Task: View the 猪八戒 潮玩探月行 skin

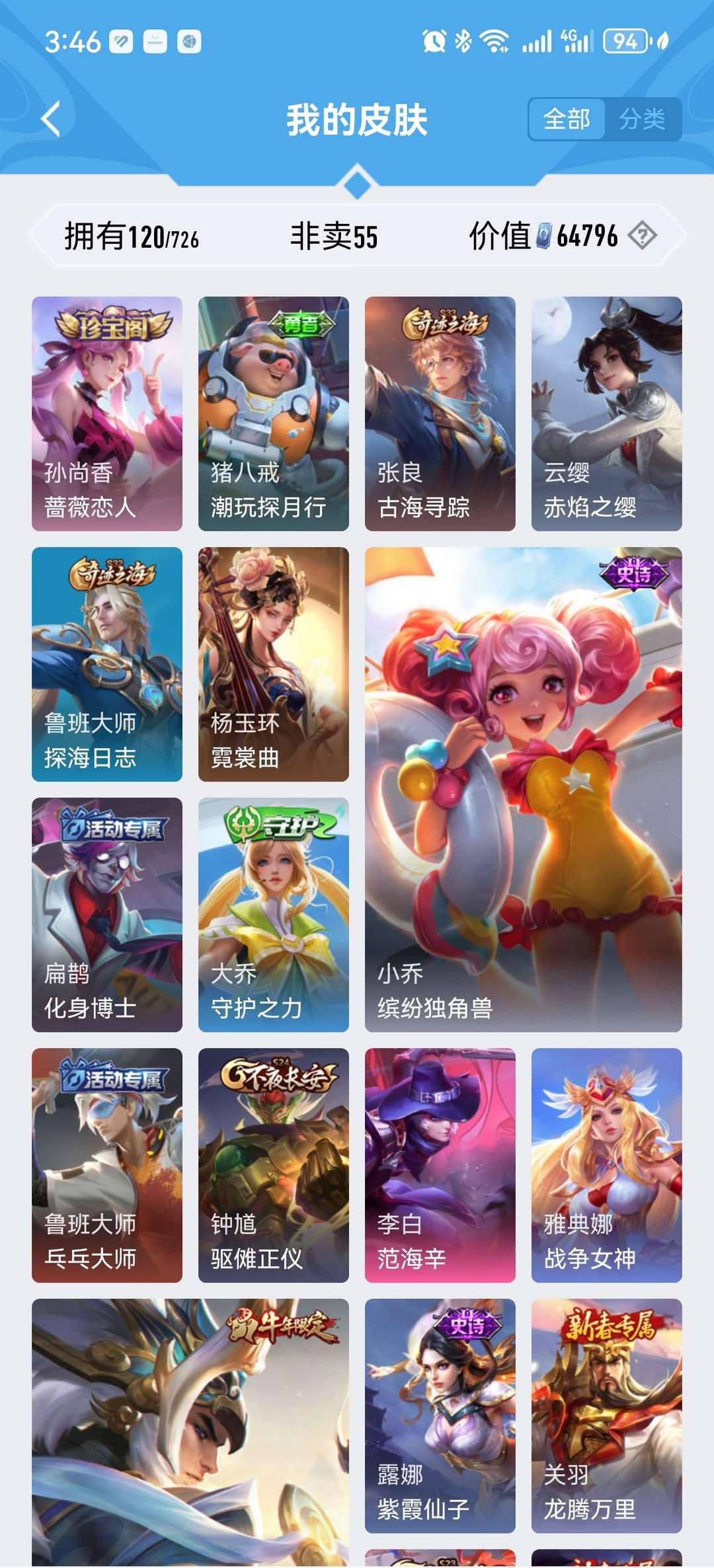Action: point(274,414)
